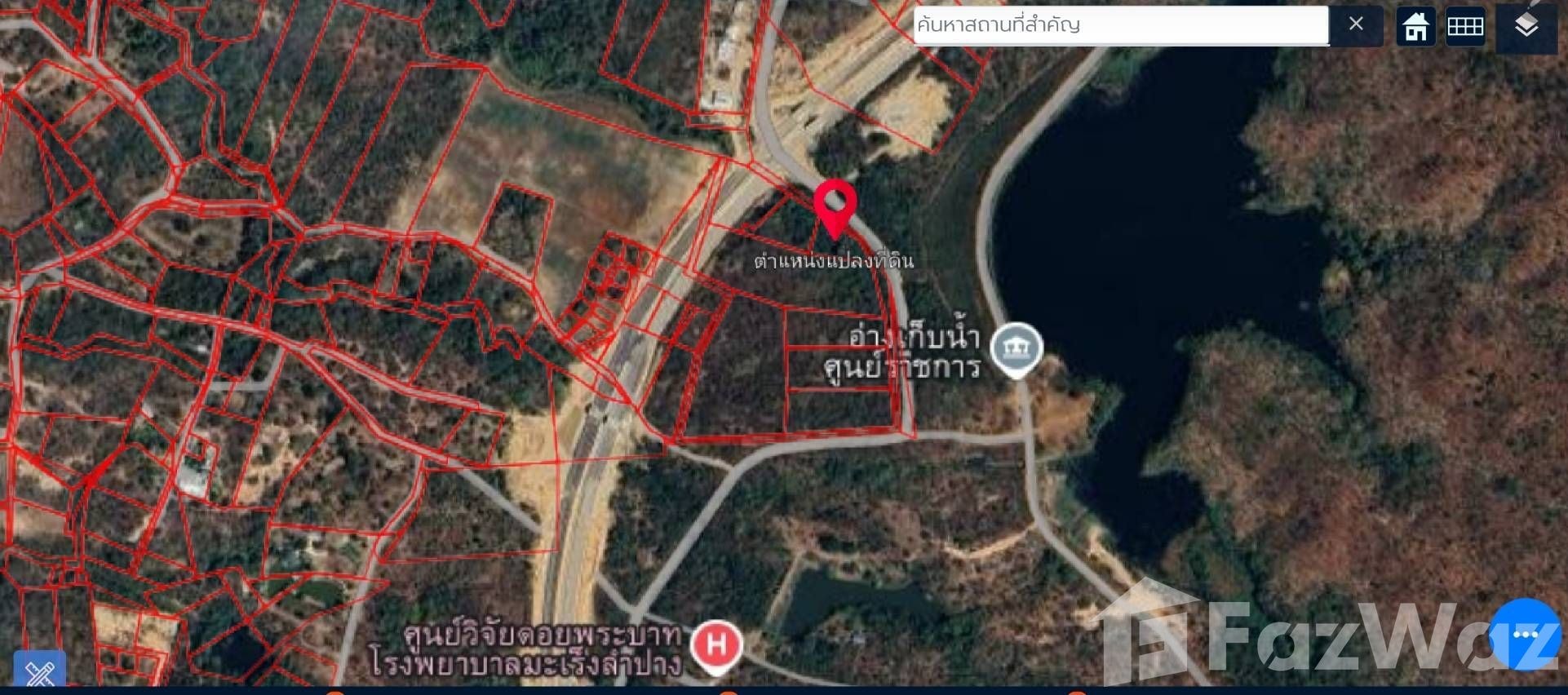Image resolution: width=1568 pixels, height=695 pixels.
Task: Open the ruler measuring tool
Action: tap(39, 673)
